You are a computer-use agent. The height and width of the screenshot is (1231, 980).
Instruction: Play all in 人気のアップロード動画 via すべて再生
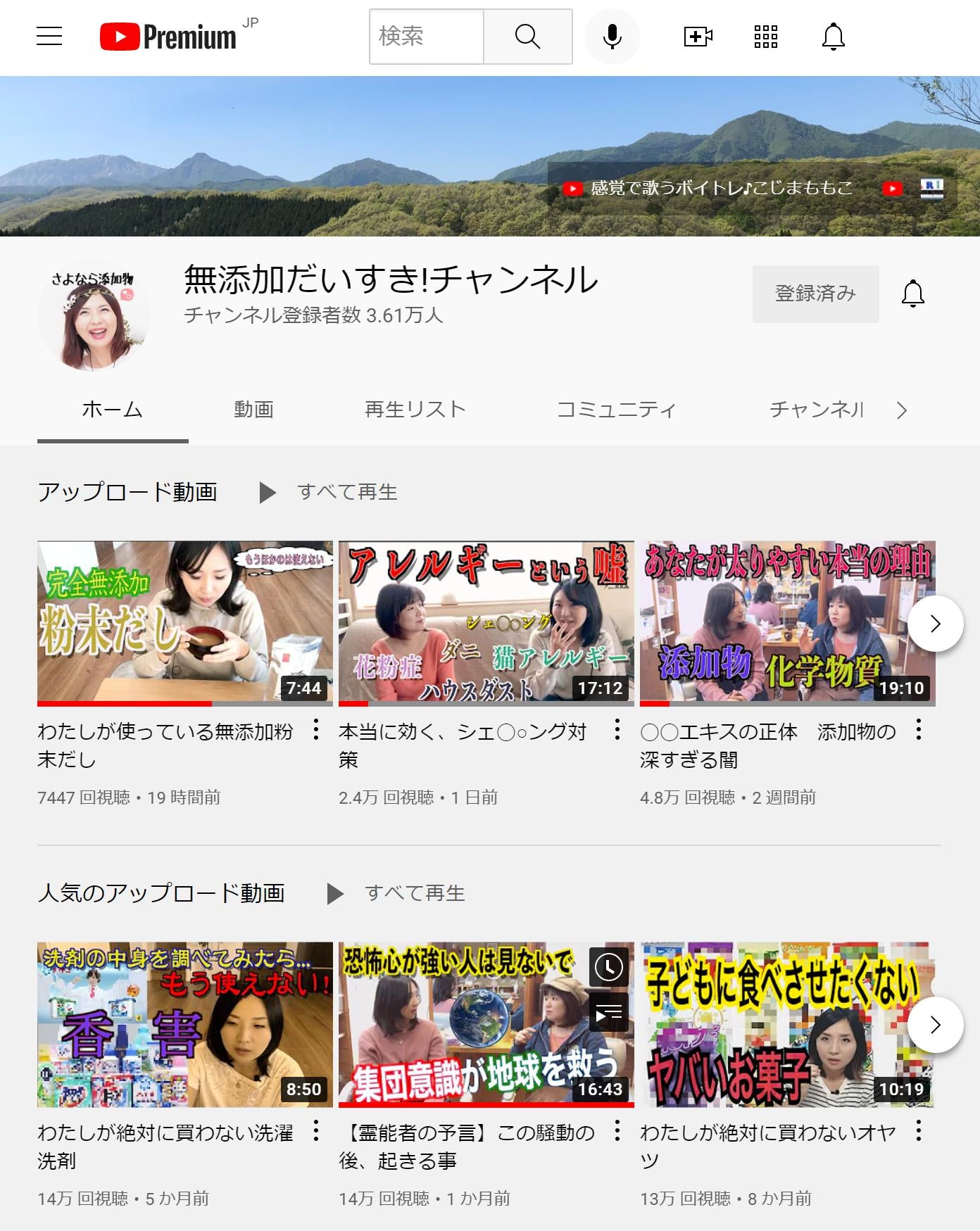click(x=397, y=893)
